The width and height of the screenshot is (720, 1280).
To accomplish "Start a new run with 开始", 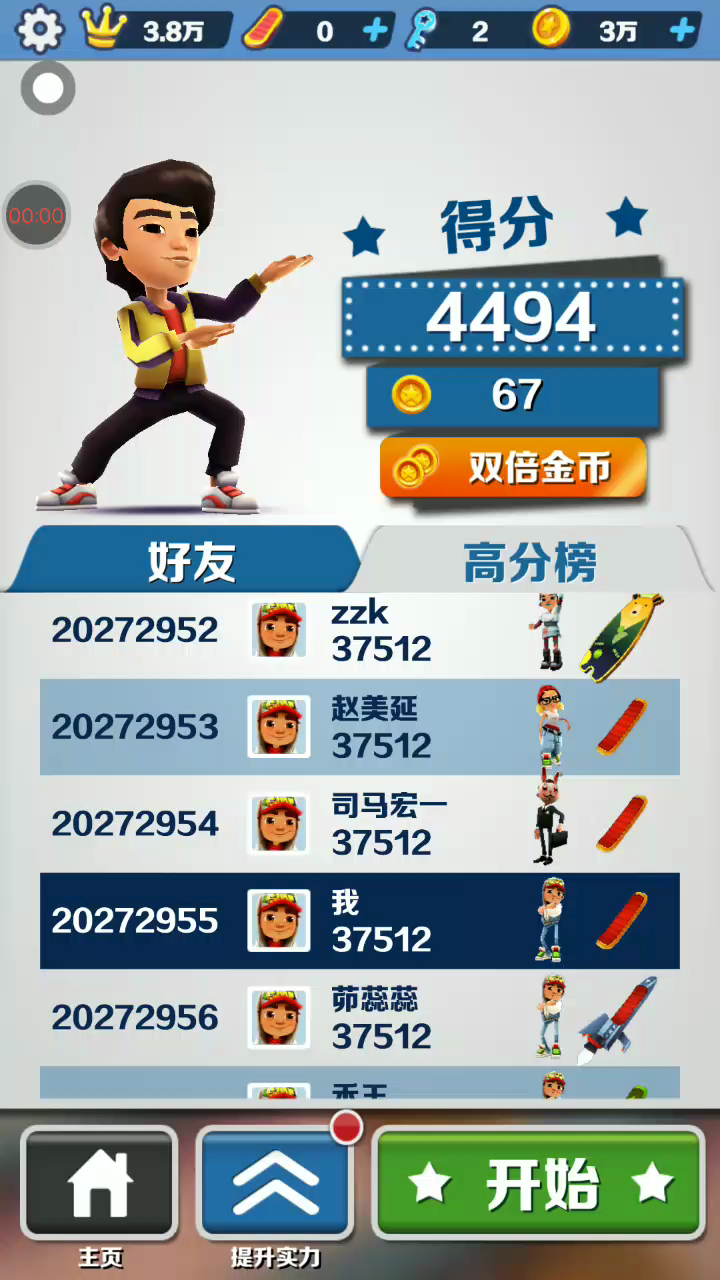I will click(x=540, y=1183).
